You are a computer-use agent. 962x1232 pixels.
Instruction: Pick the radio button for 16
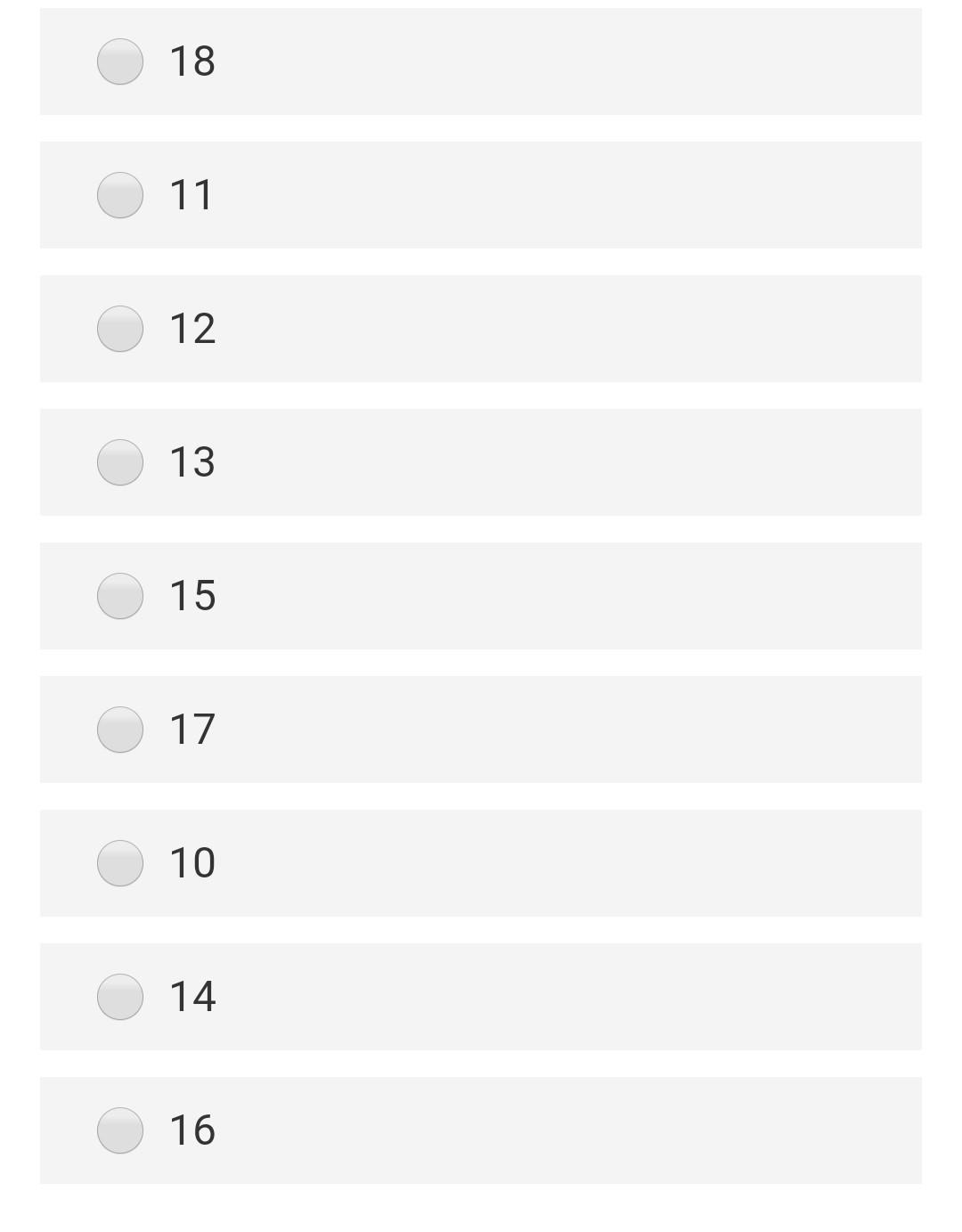pos(120,1130)
